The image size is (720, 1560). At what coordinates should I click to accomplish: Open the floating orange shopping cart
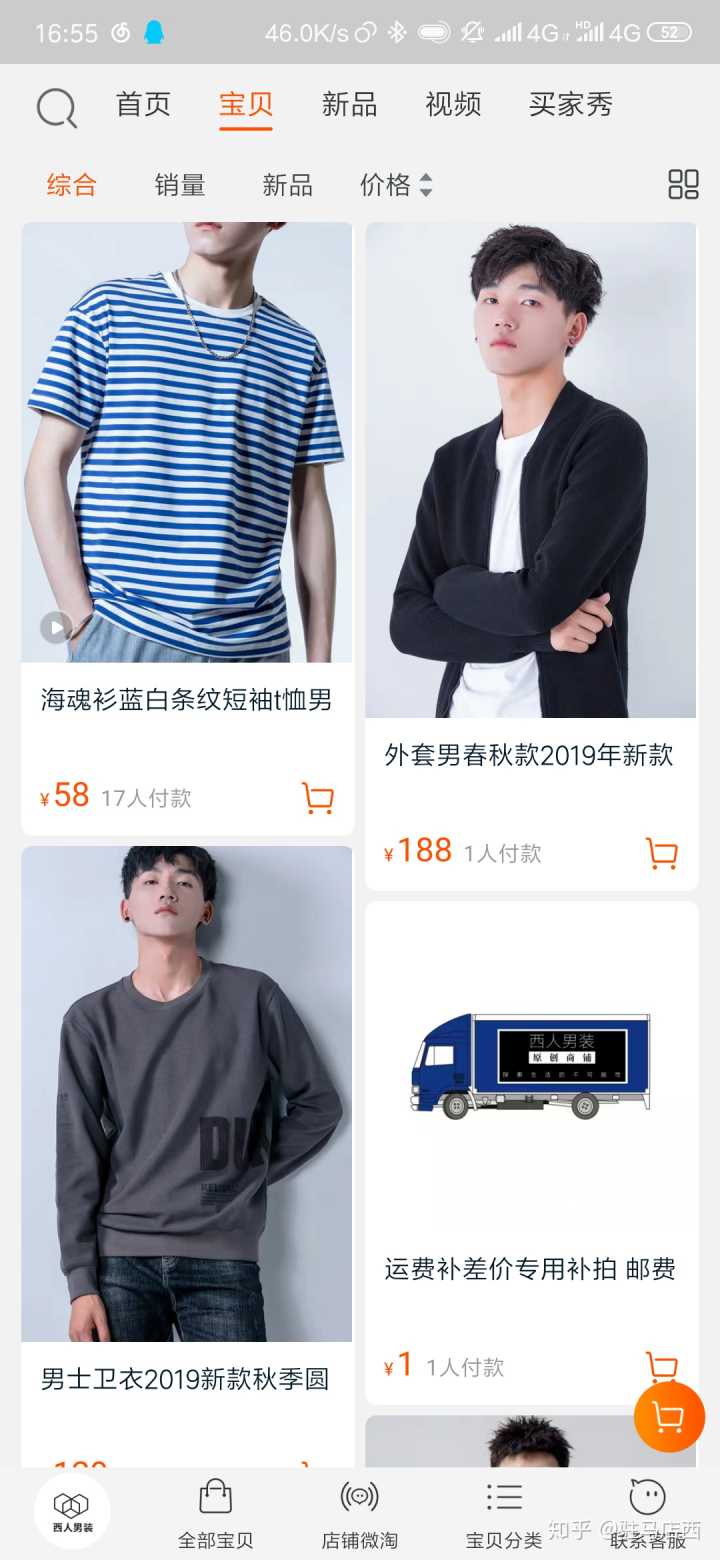pyautogui.click(x=668, y=1416)
